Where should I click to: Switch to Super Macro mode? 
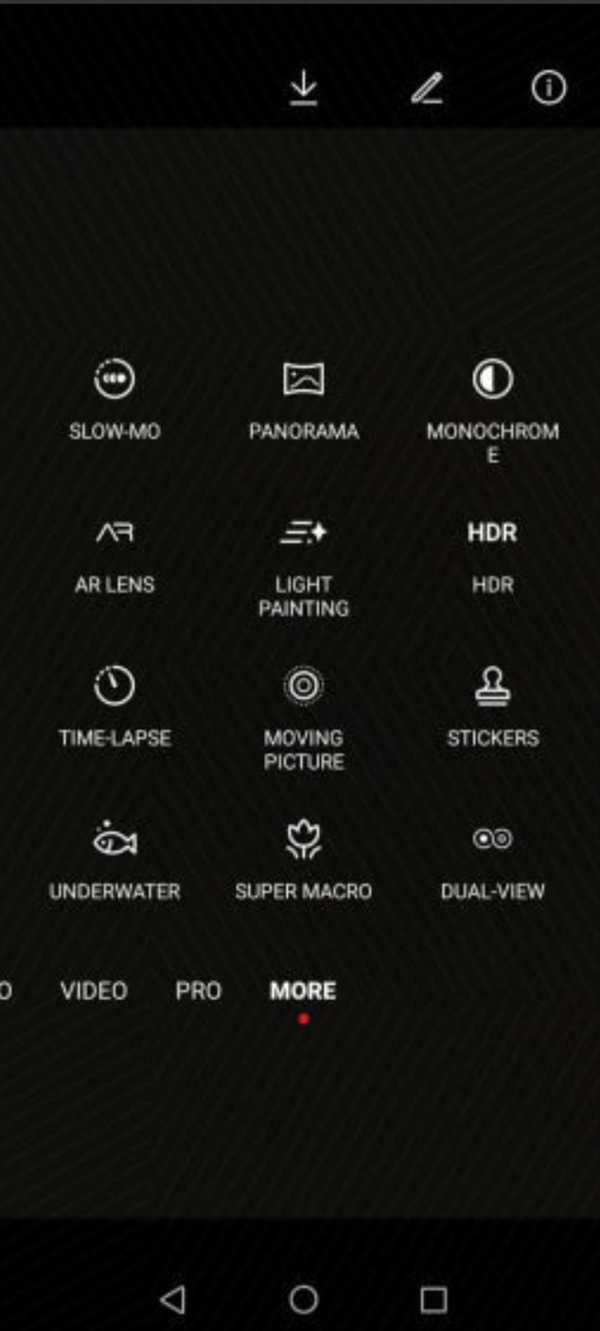[x=304, y=862]
